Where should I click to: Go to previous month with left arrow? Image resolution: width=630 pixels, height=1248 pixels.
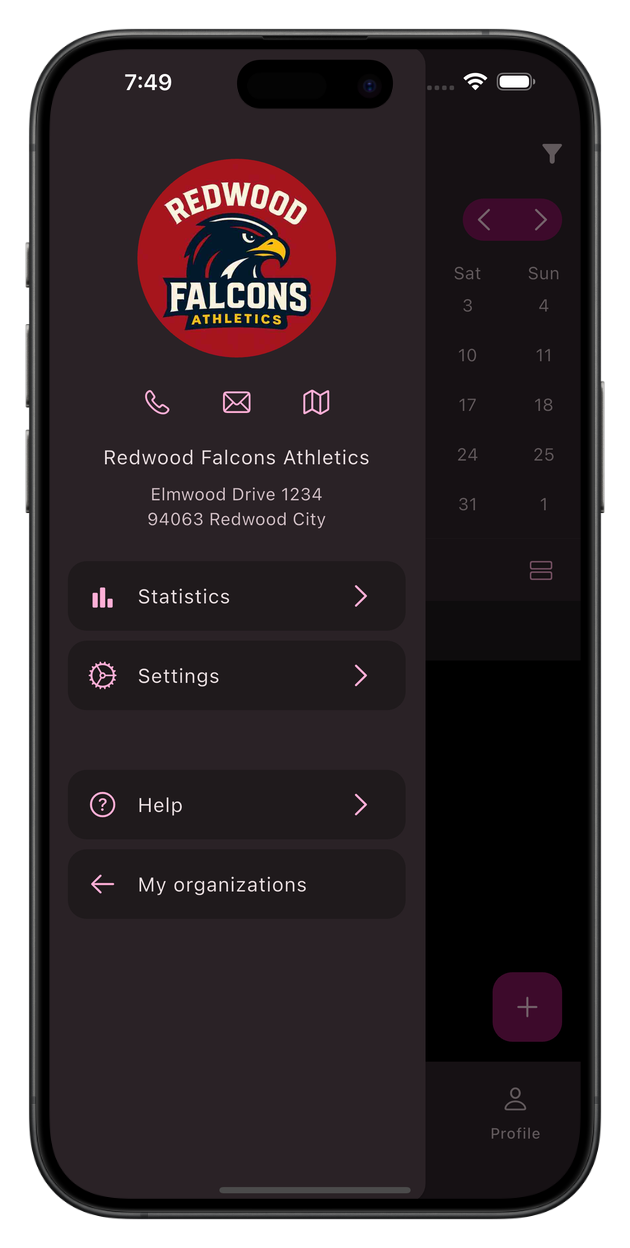[x=484, y=220]
